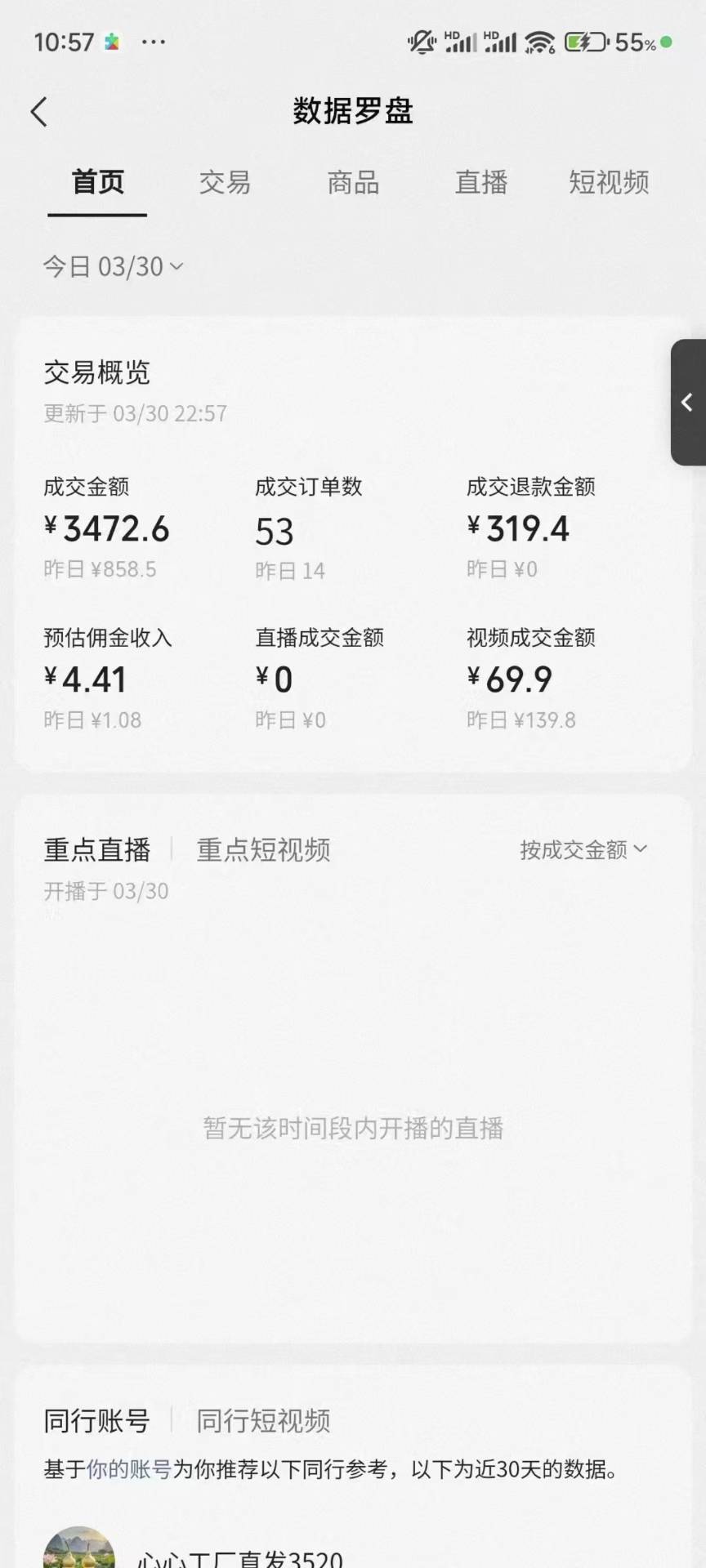The width and height of the screenshot is (706, 1568).
Task: Open the 短视频 tab
Action: coord(608,183)
